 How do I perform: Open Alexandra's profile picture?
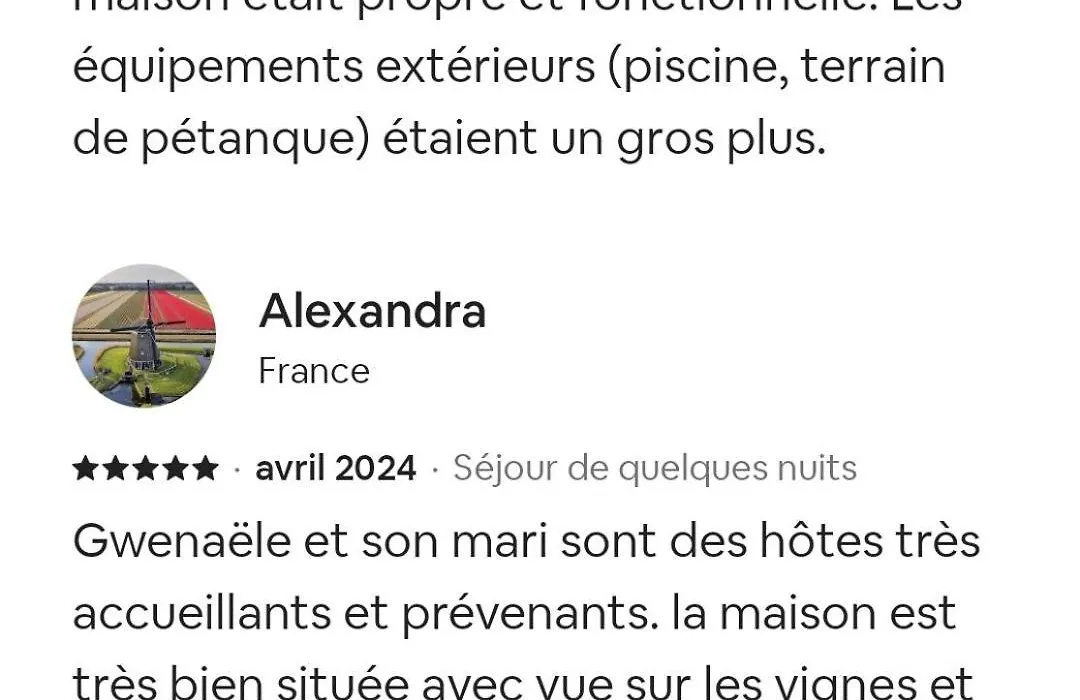pos(144,336)
